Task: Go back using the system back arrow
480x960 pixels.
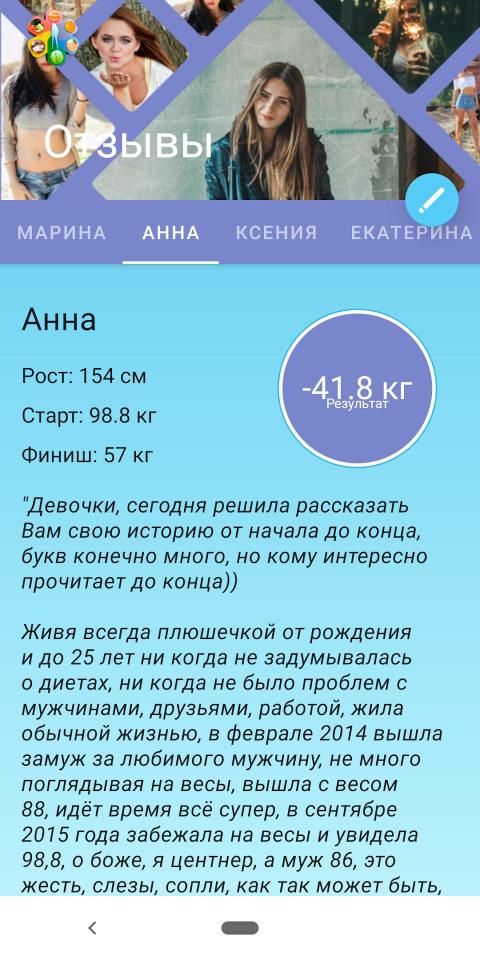Action: pyautogui.click(x=92, y=928)
